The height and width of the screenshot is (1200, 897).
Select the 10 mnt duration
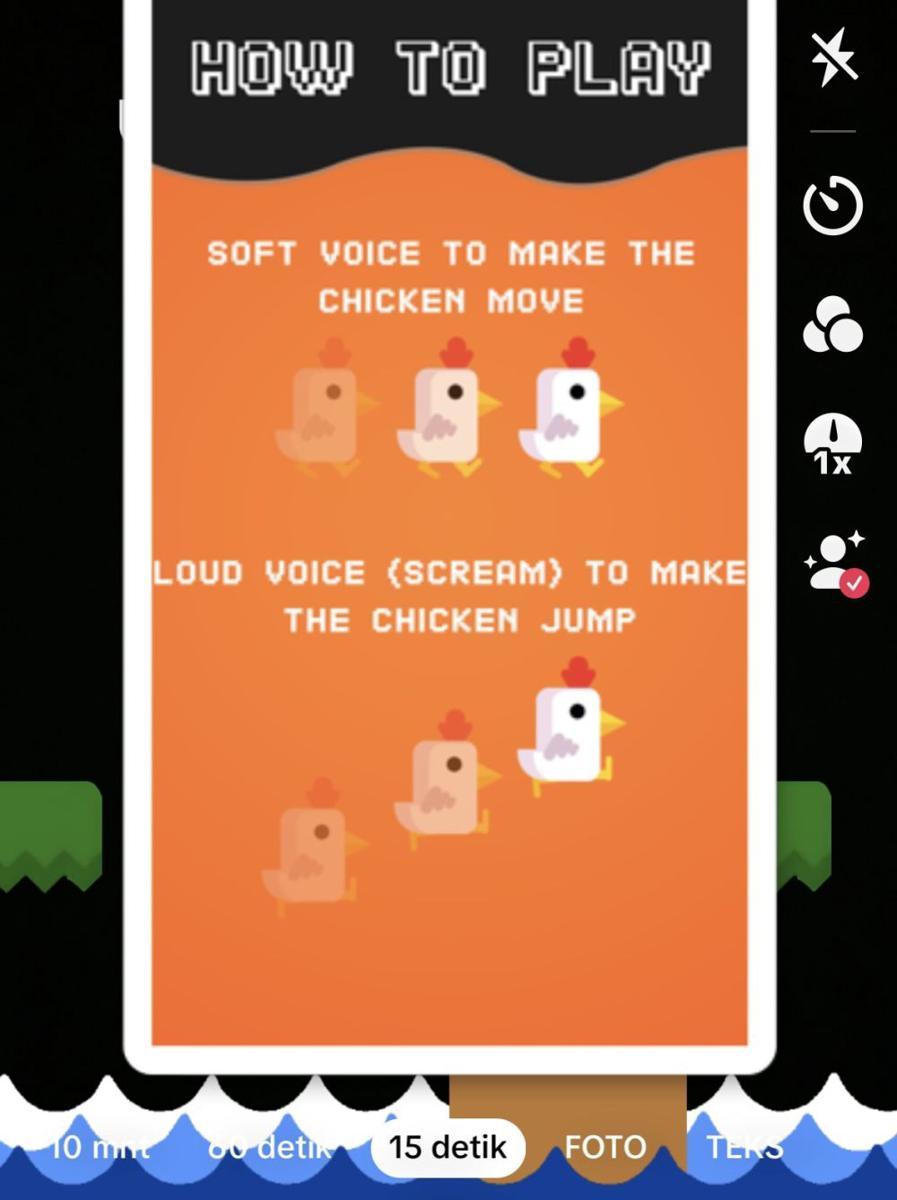tap(100, 1147)
